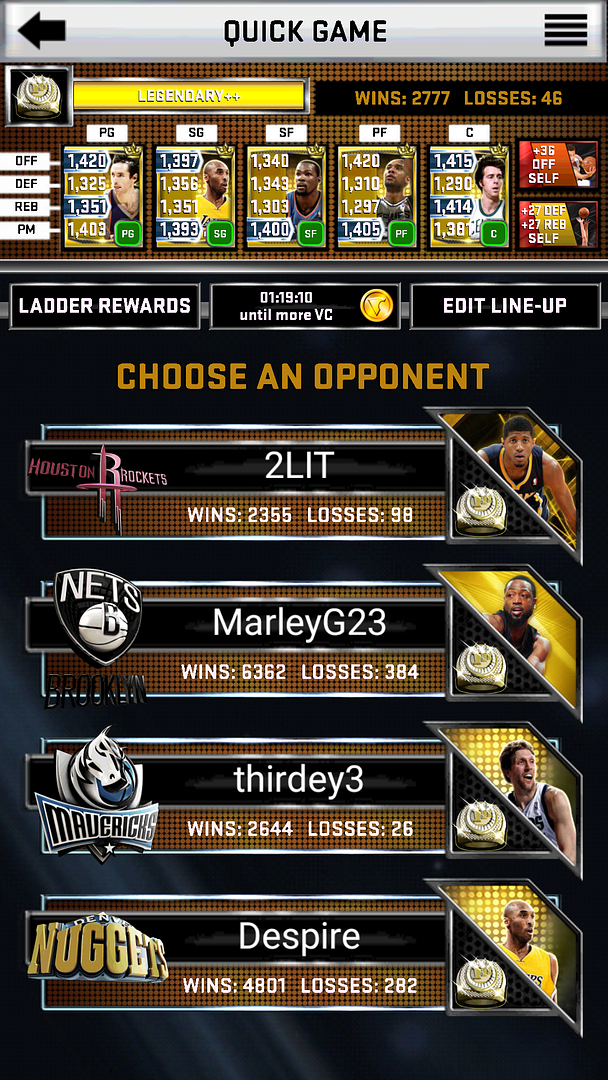Open the hamburger menu
Screen dimensions: 608x1080
pyautogui.click(x=565, y=31)
